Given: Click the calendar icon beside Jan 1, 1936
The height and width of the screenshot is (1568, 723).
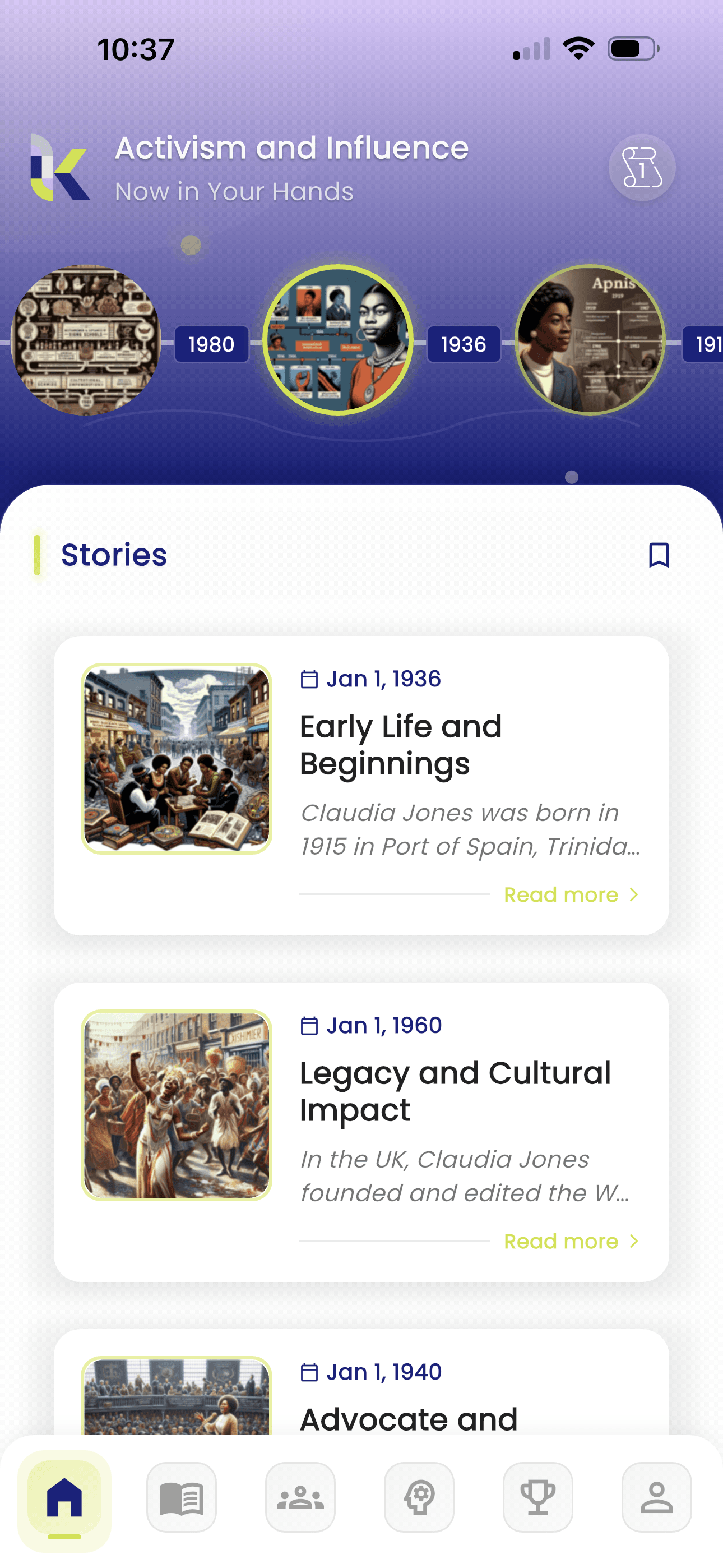Looking at the screenshot, I should 309,678.
